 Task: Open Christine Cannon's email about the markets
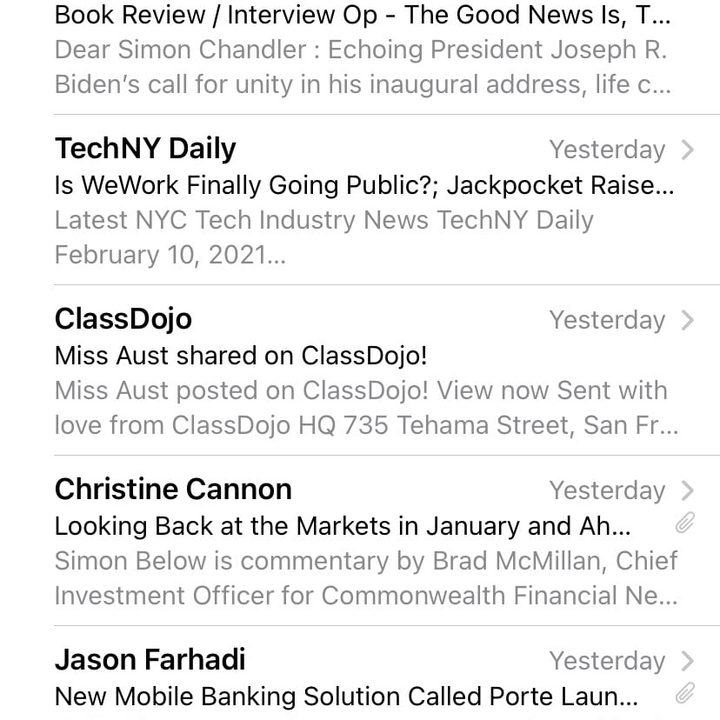coord(360,542)
